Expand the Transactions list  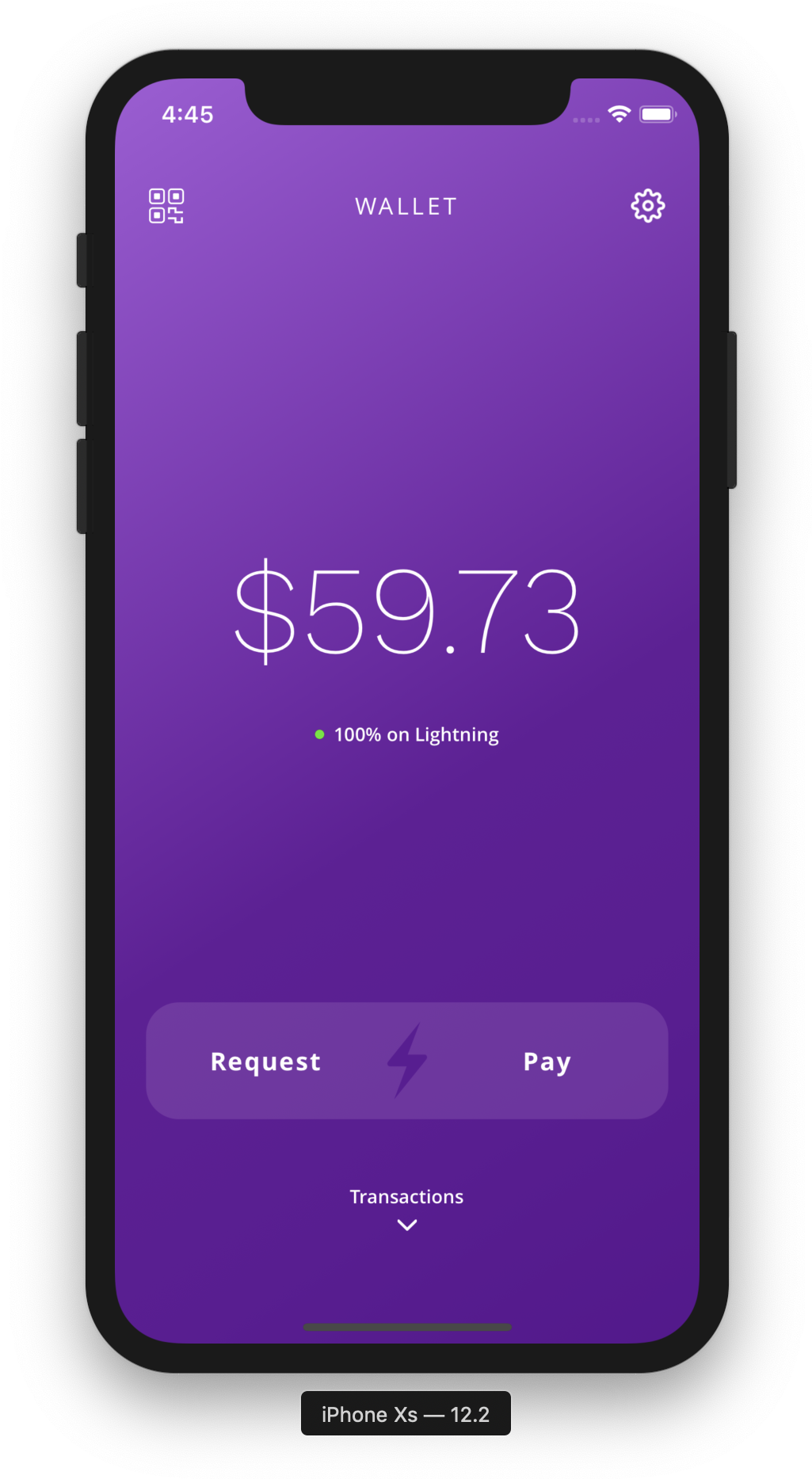(x=406, y=1208)
